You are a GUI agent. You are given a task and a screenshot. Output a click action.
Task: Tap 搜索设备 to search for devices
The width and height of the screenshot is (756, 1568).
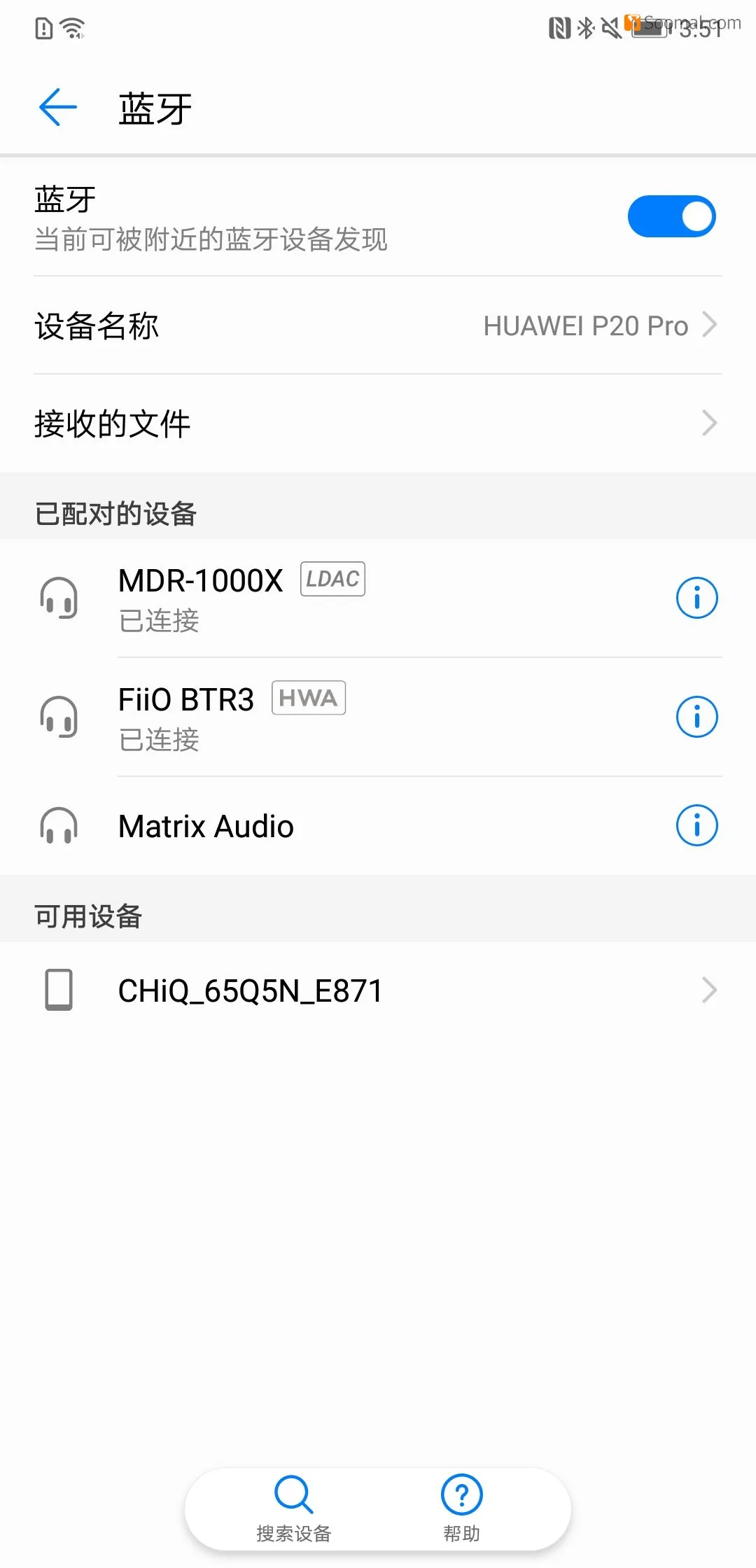[x=294, y=1508]
